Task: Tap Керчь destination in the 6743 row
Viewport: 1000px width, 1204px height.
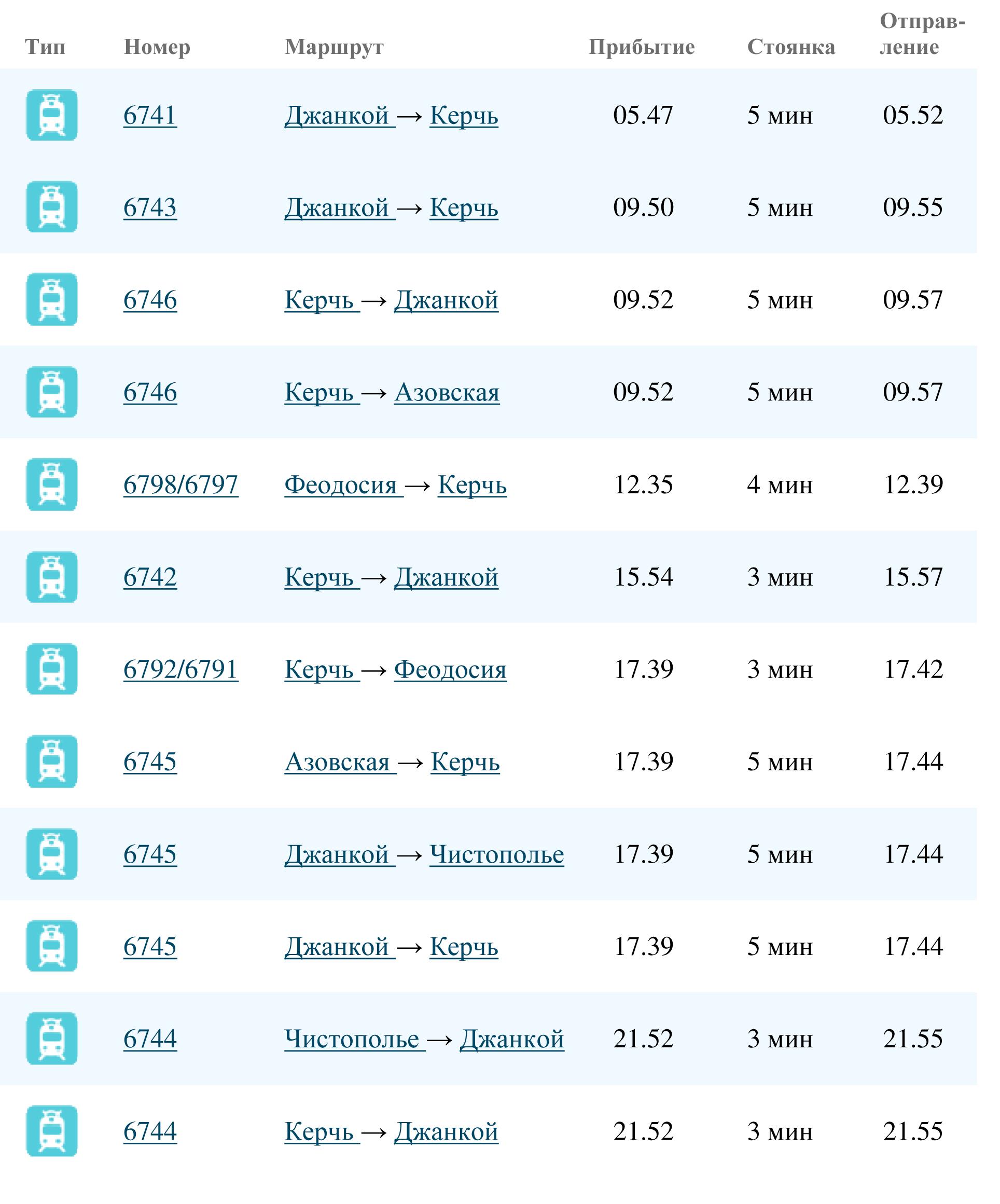Action: (464, 207)
